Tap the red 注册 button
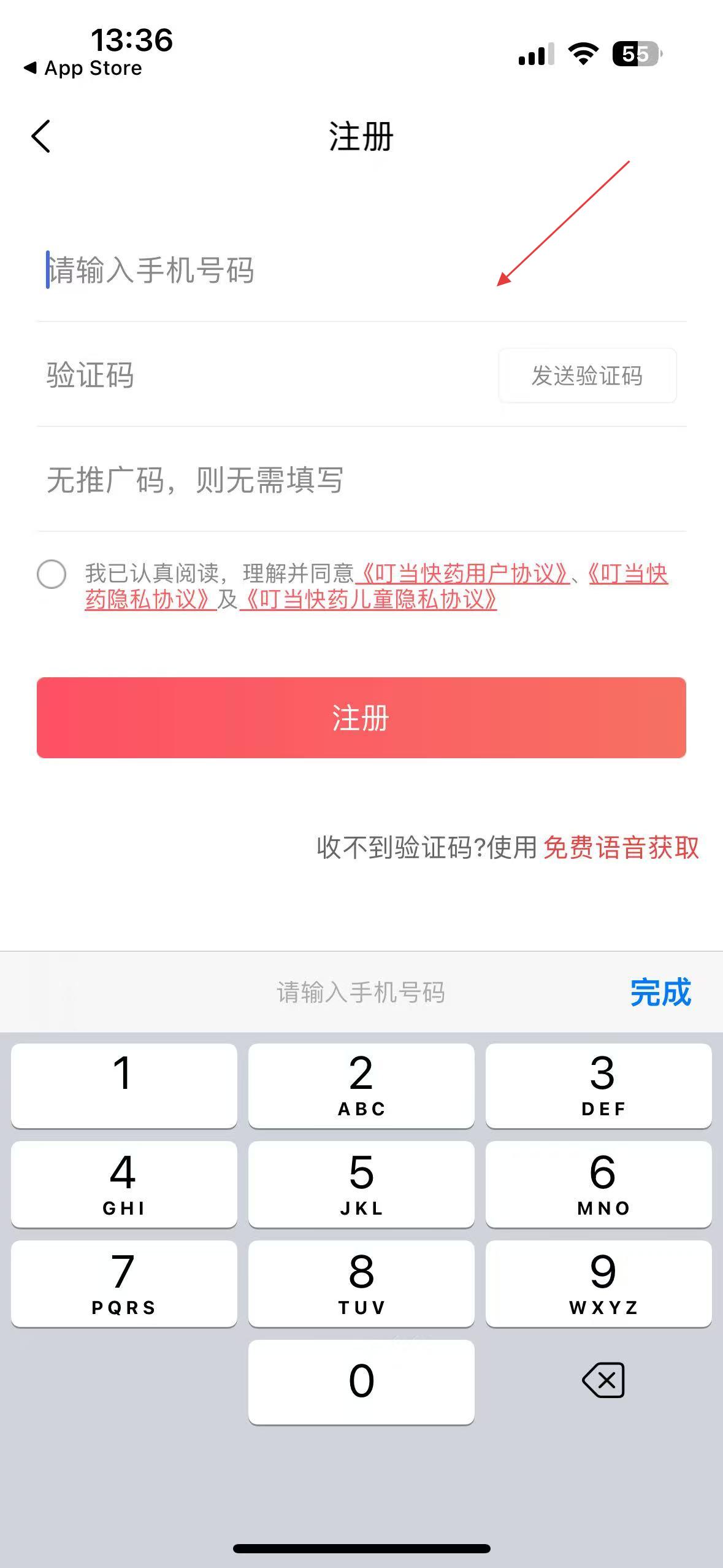 361,718
